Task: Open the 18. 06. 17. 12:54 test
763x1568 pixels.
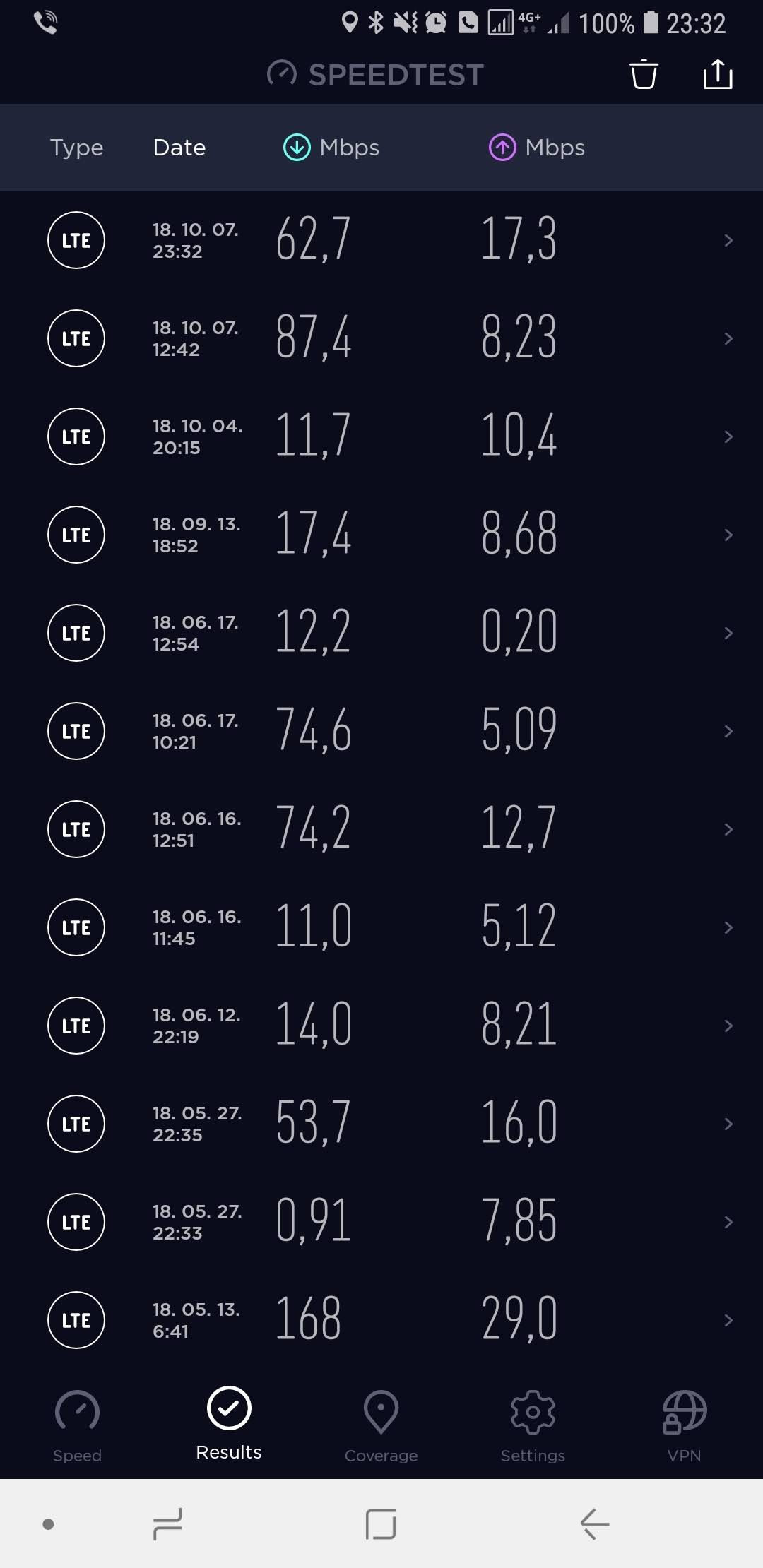Action: [381, 633]
